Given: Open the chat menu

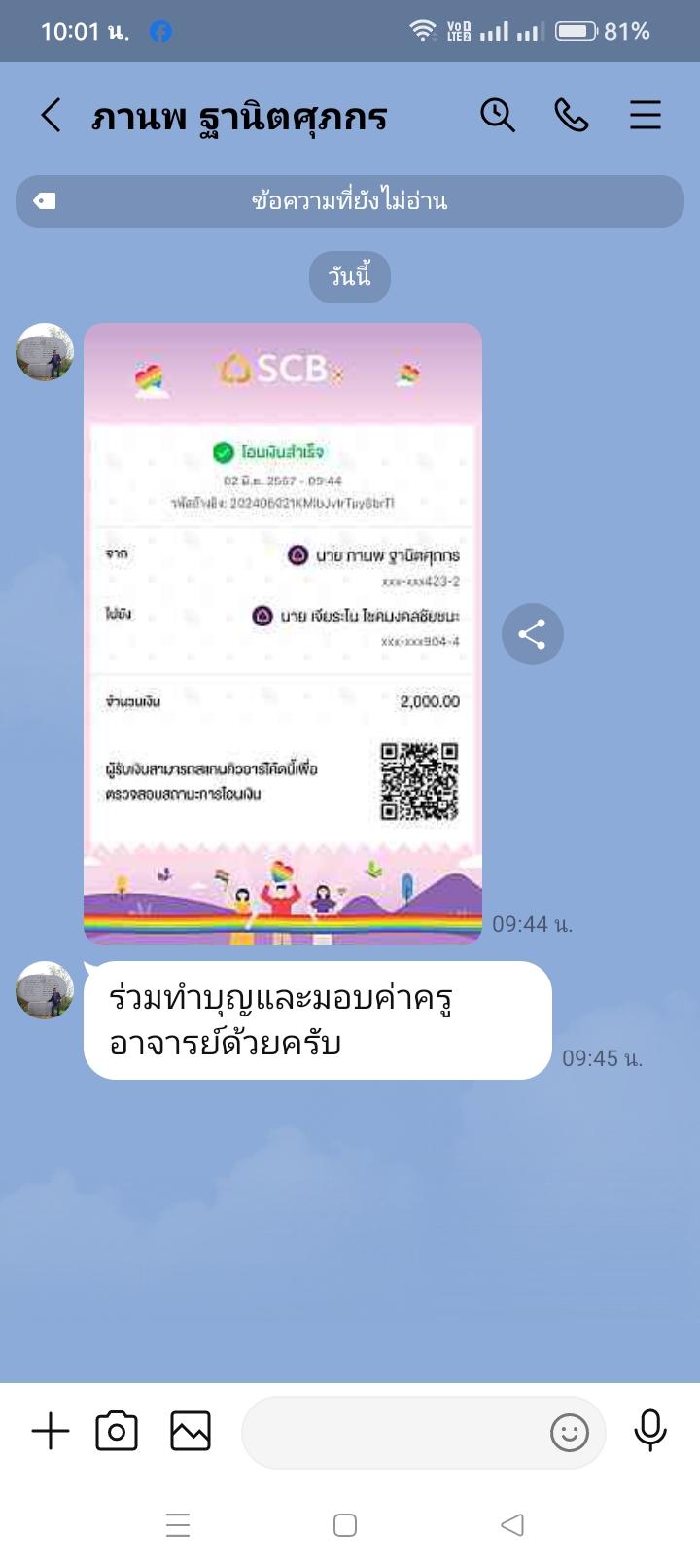Looking at the screenshot, I should [x=645, y=116].
